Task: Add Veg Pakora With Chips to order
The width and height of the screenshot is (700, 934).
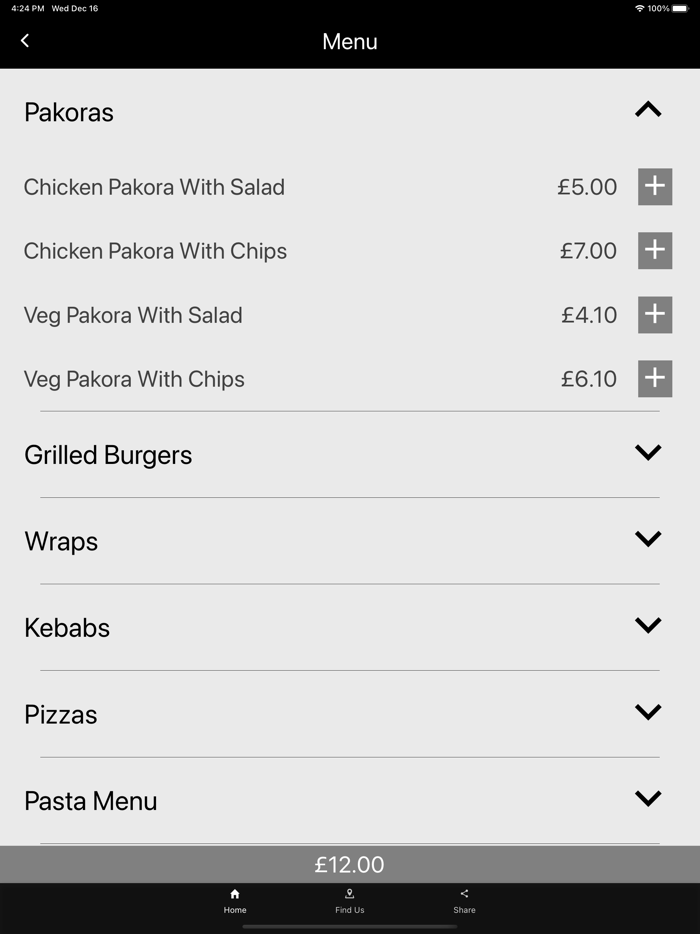Action: pos(655,379)
